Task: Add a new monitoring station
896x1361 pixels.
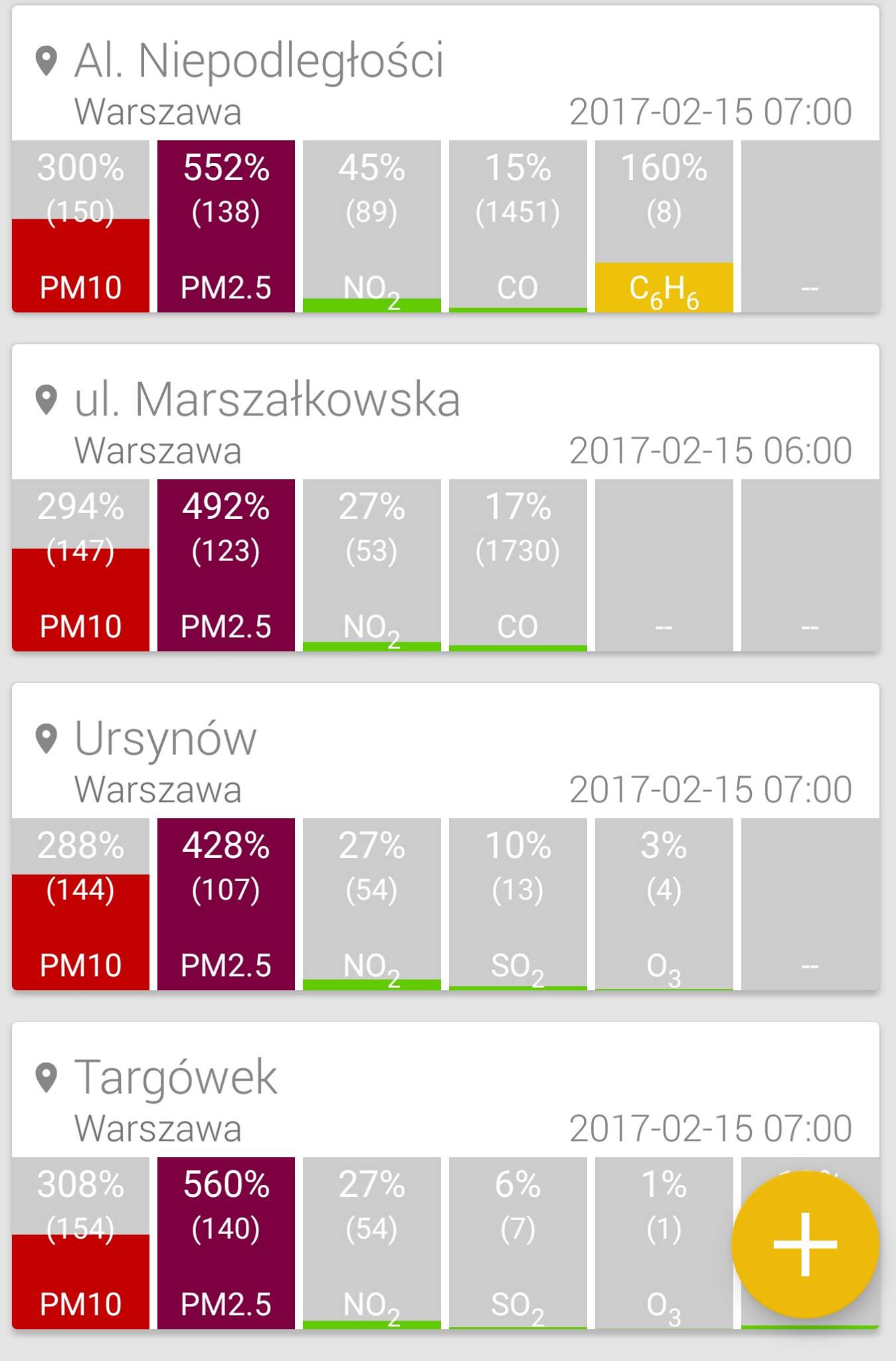Action: (805, 1244)
